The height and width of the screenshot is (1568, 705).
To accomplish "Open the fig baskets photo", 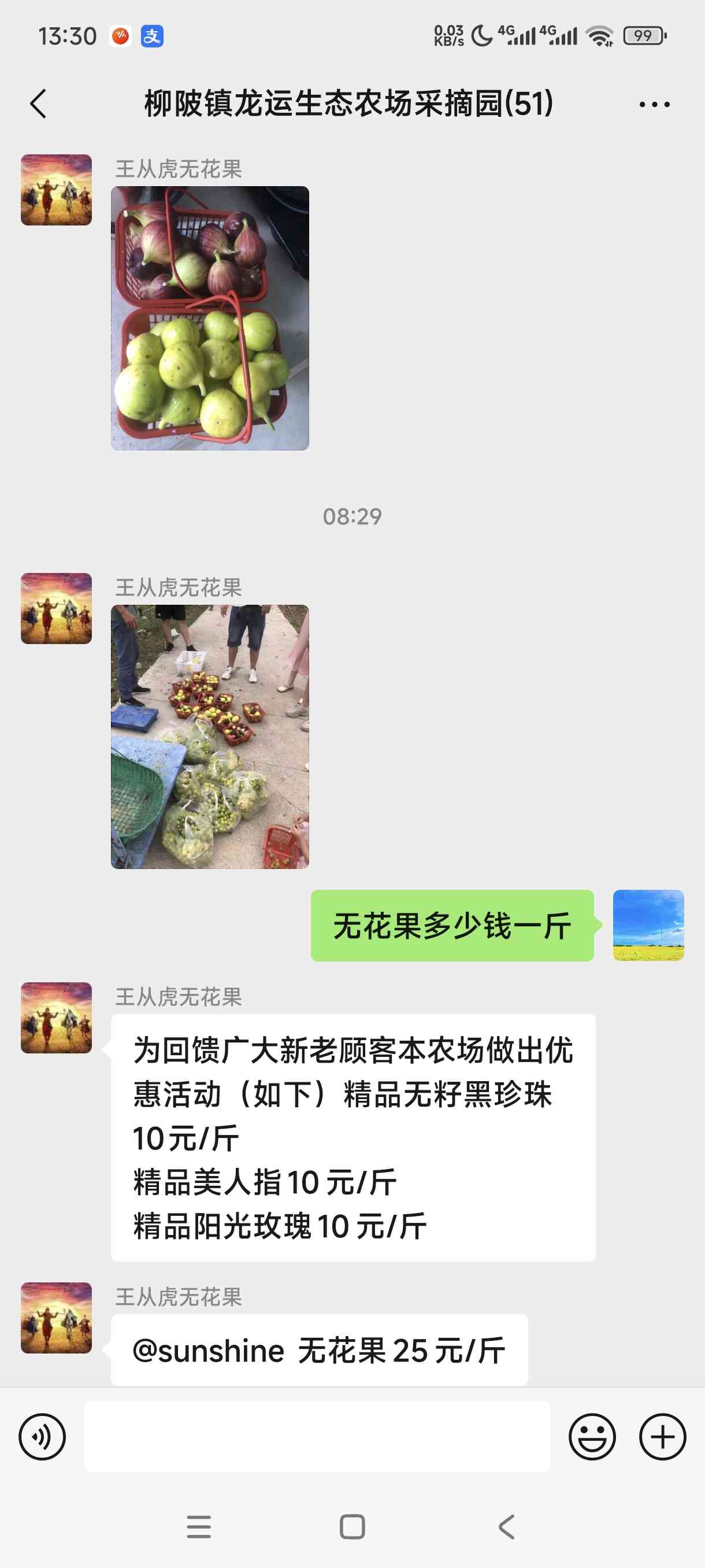I will (210, 319).
